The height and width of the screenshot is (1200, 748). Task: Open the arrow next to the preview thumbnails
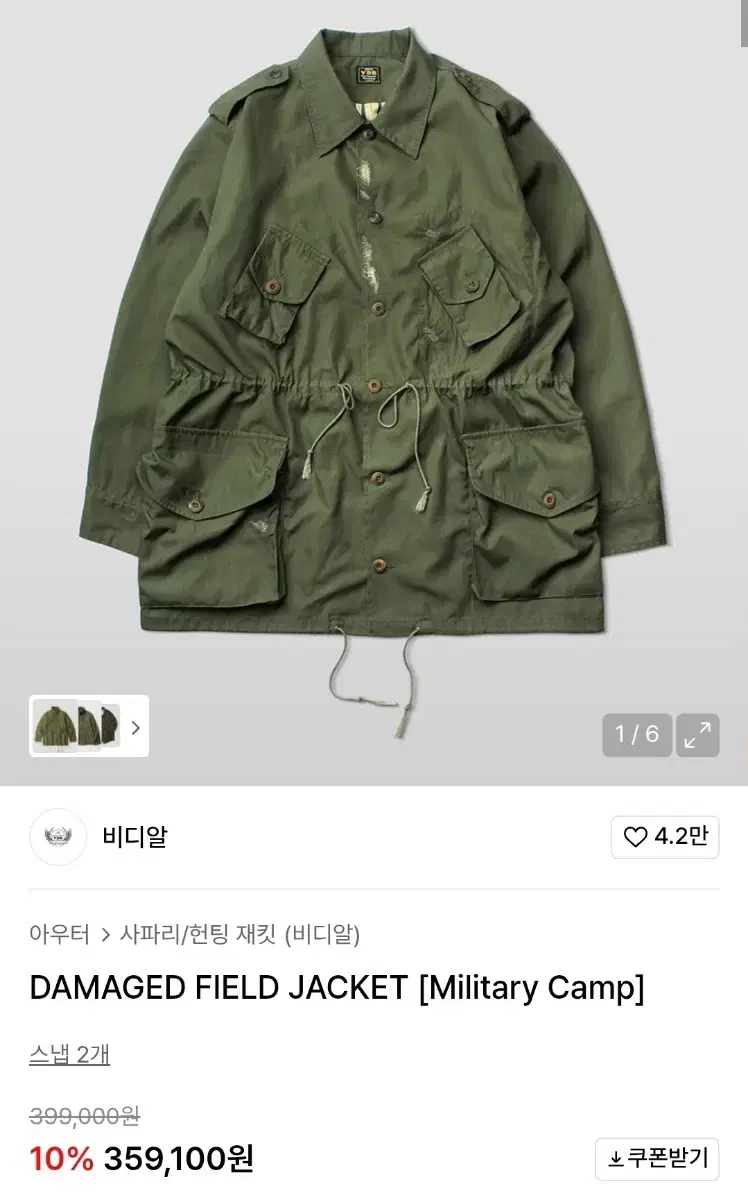pos(137,727)
